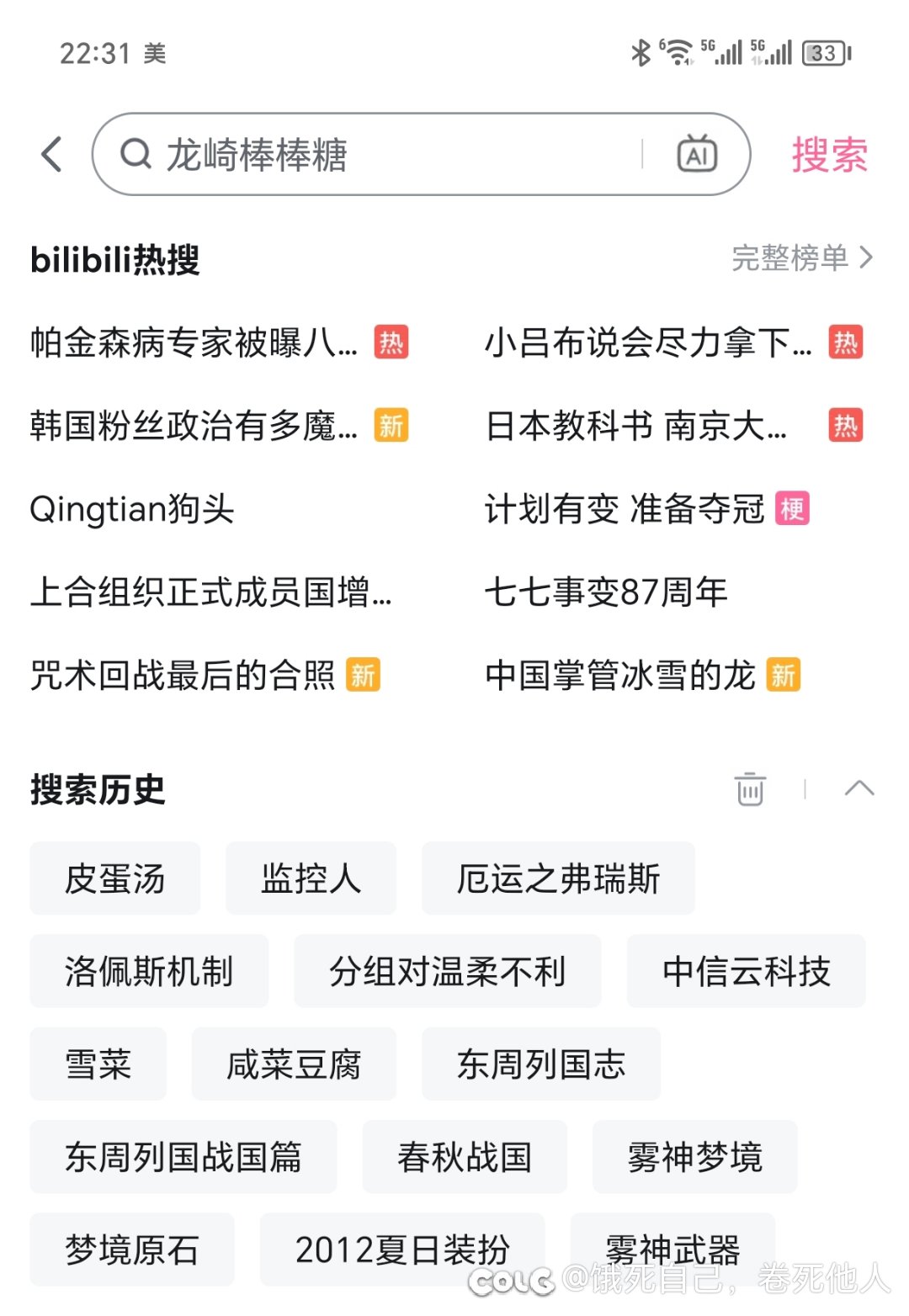Screen dimensions: 909x1316
Task: Tap the search field with 龙崎棒棒糖
Action: (379, 155)
